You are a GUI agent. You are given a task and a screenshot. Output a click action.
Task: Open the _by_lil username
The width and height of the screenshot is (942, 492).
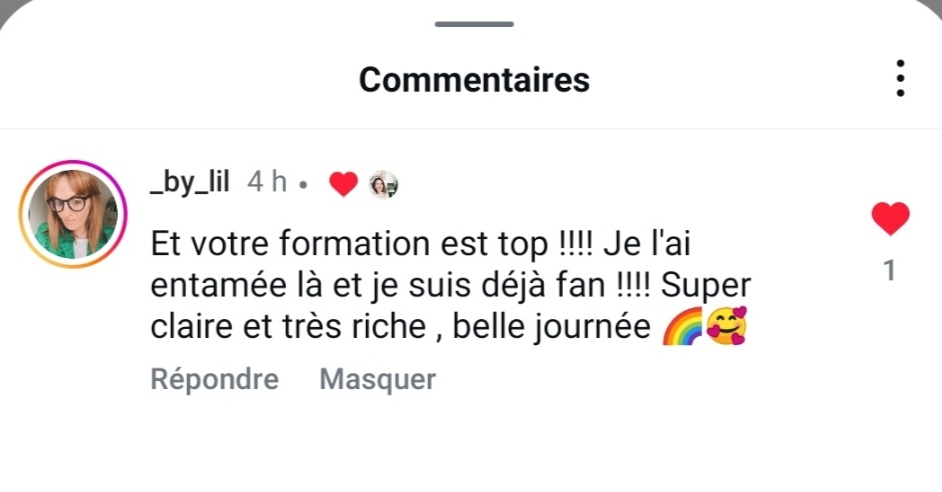coord(189,182)
